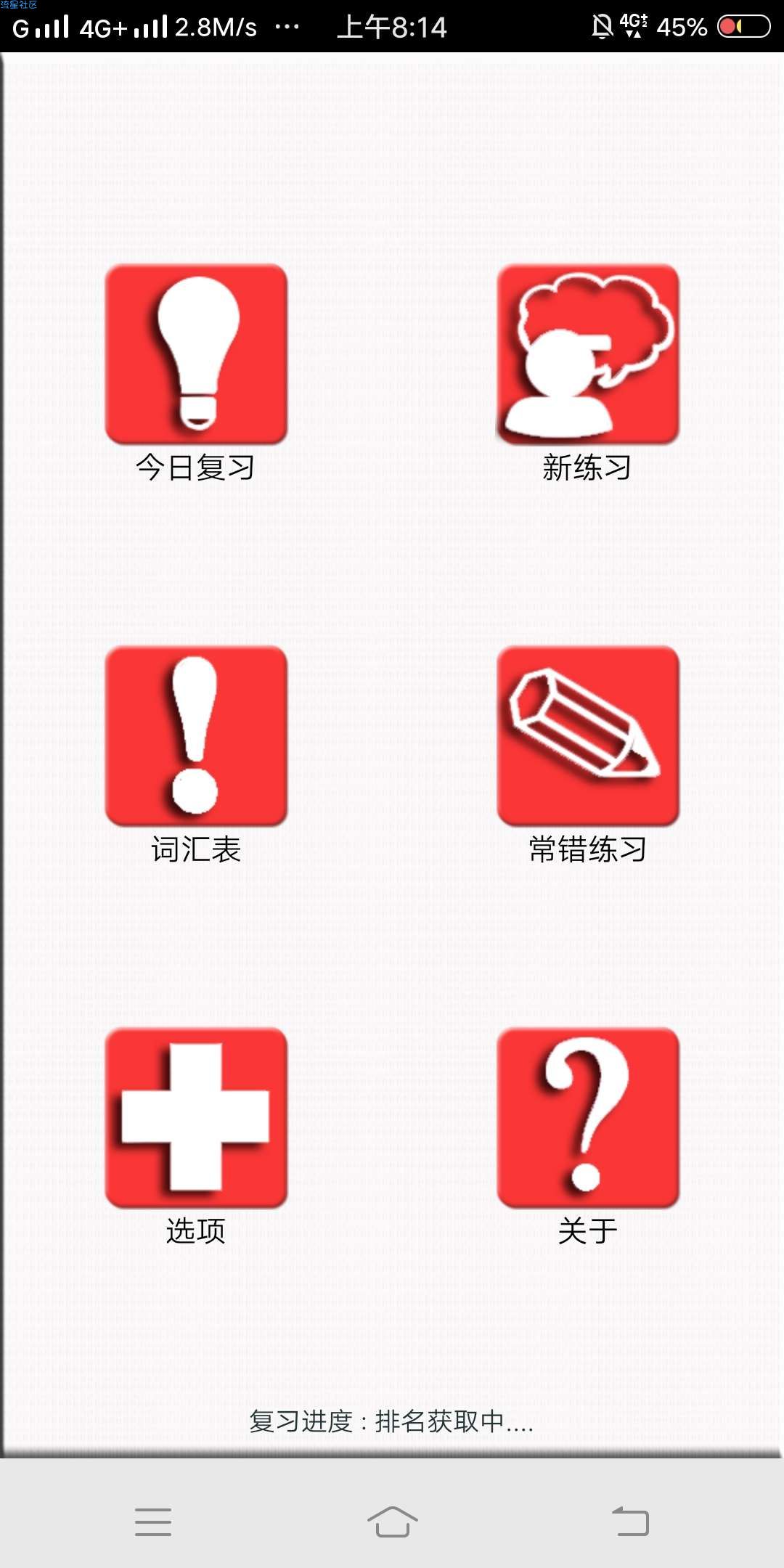Tap the system back button
Viewport: 784px width, 1568px height.
coord(630,1522)
